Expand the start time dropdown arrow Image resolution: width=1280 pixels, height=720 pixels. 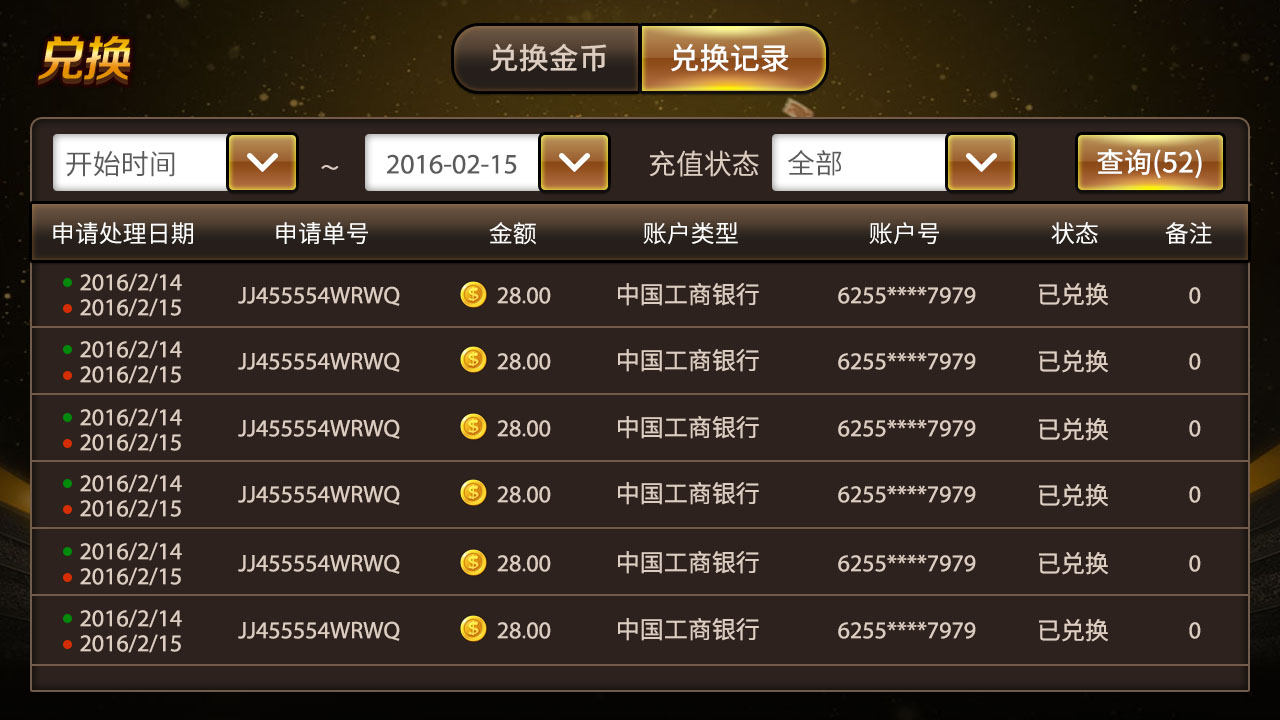262,163
